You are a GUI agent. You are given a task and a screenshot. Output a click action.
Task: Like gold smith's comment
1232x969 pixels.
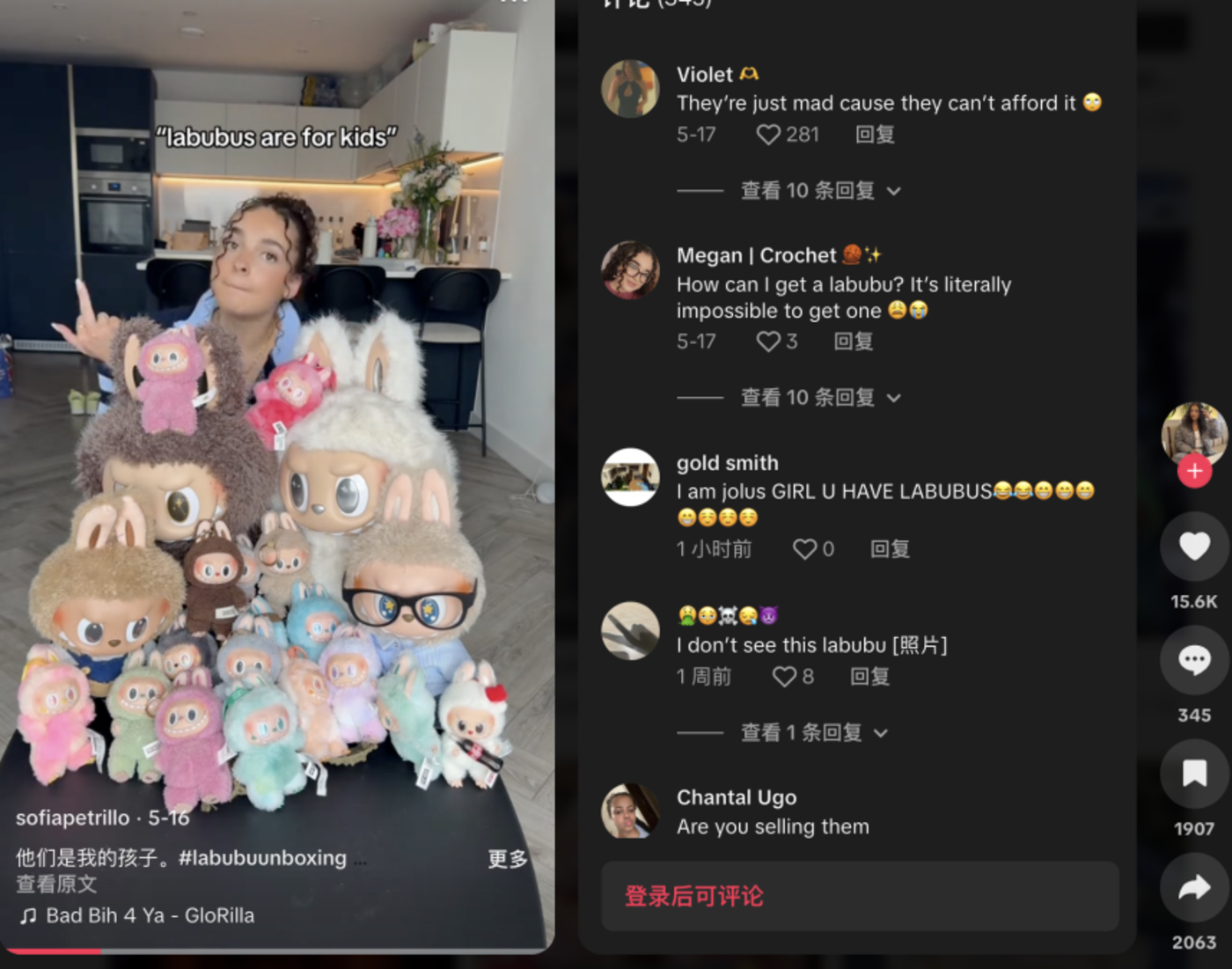pyautogui.click(x=804, y=549)
